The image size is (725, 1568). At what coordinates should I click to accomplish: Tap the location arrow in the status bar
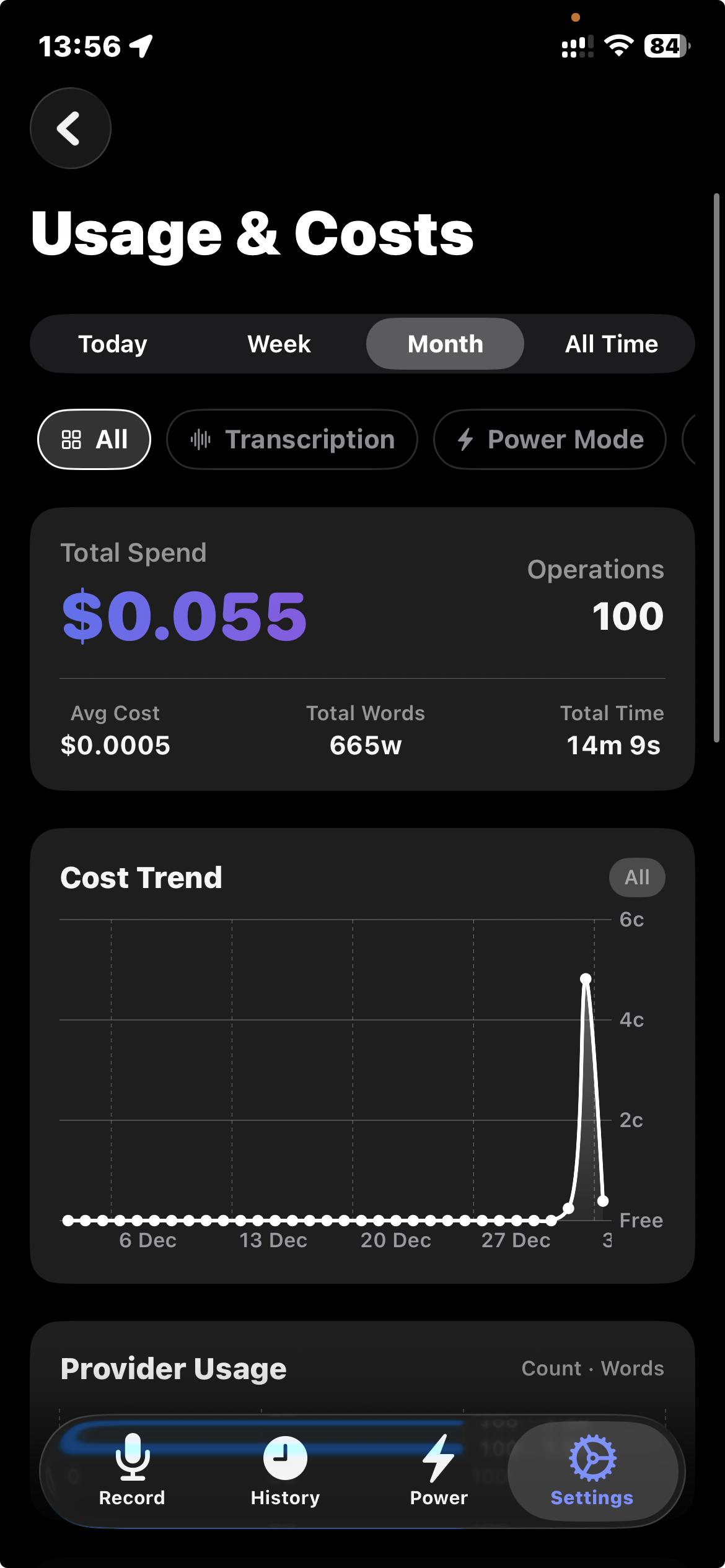point(140,46)
